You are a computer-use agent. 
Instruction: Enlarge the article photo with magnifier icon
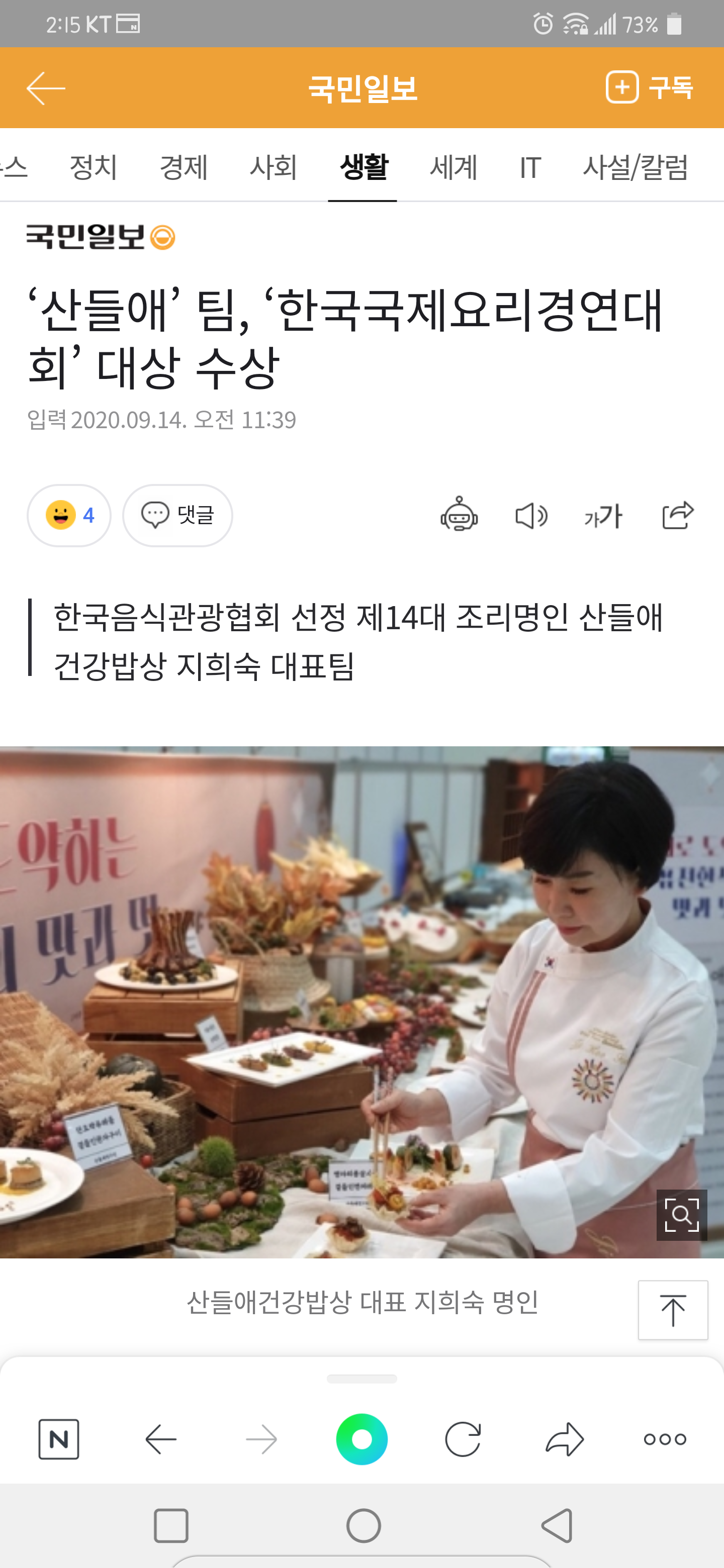click(681, 1214)
